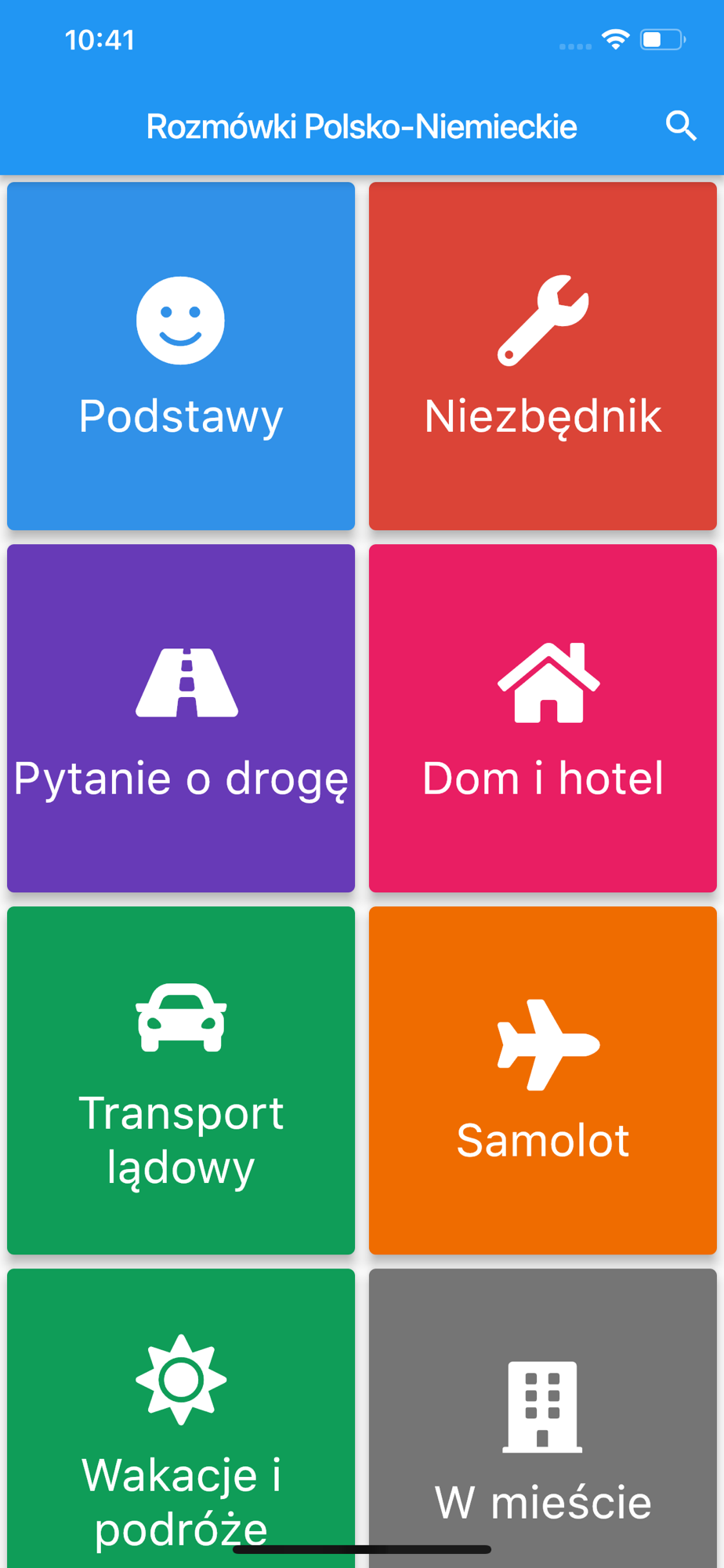Viewport: 724px width, 1568px height.
Task: Select the Samolot tile
Action: [x=542, y=1080]
